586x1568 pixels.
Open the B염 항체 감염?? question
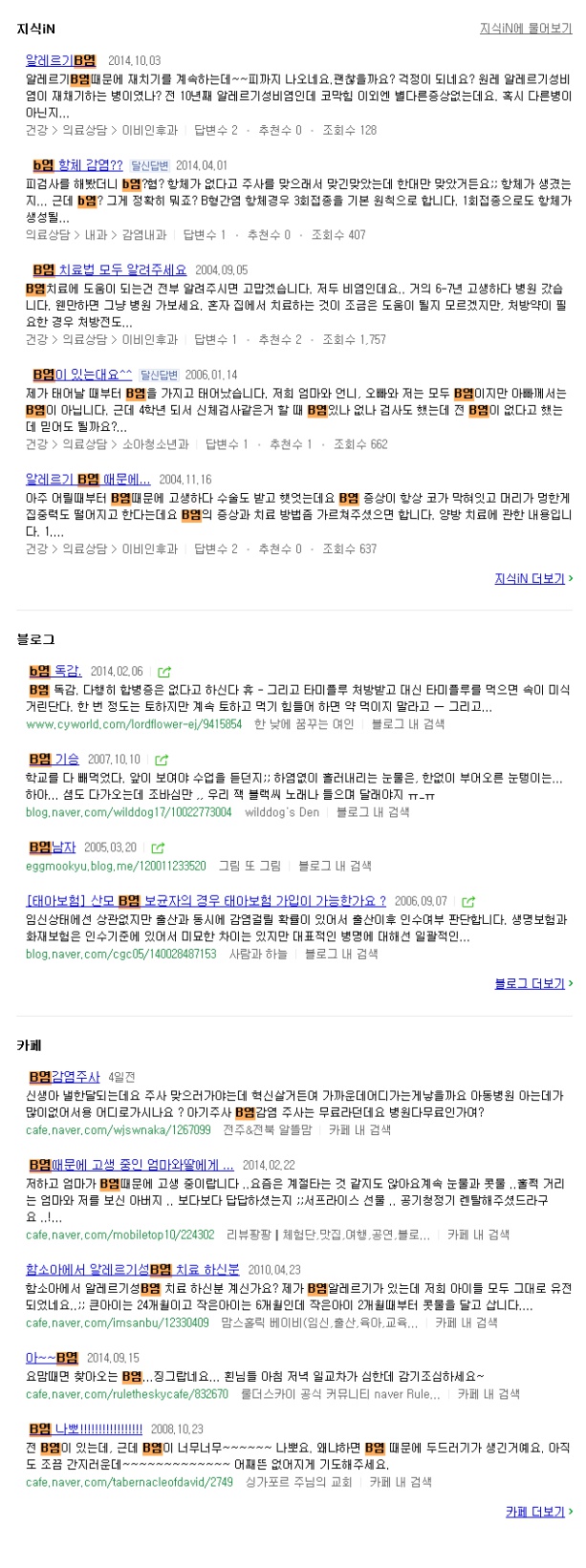point(77,165)
